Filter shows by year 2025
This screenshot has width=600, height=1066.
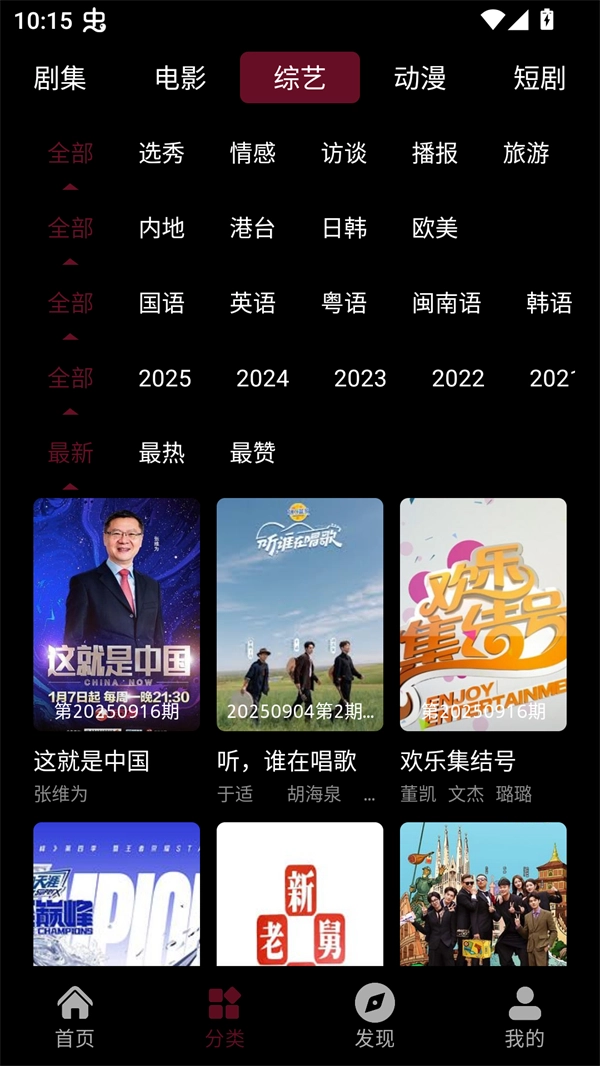click(165, 378)
